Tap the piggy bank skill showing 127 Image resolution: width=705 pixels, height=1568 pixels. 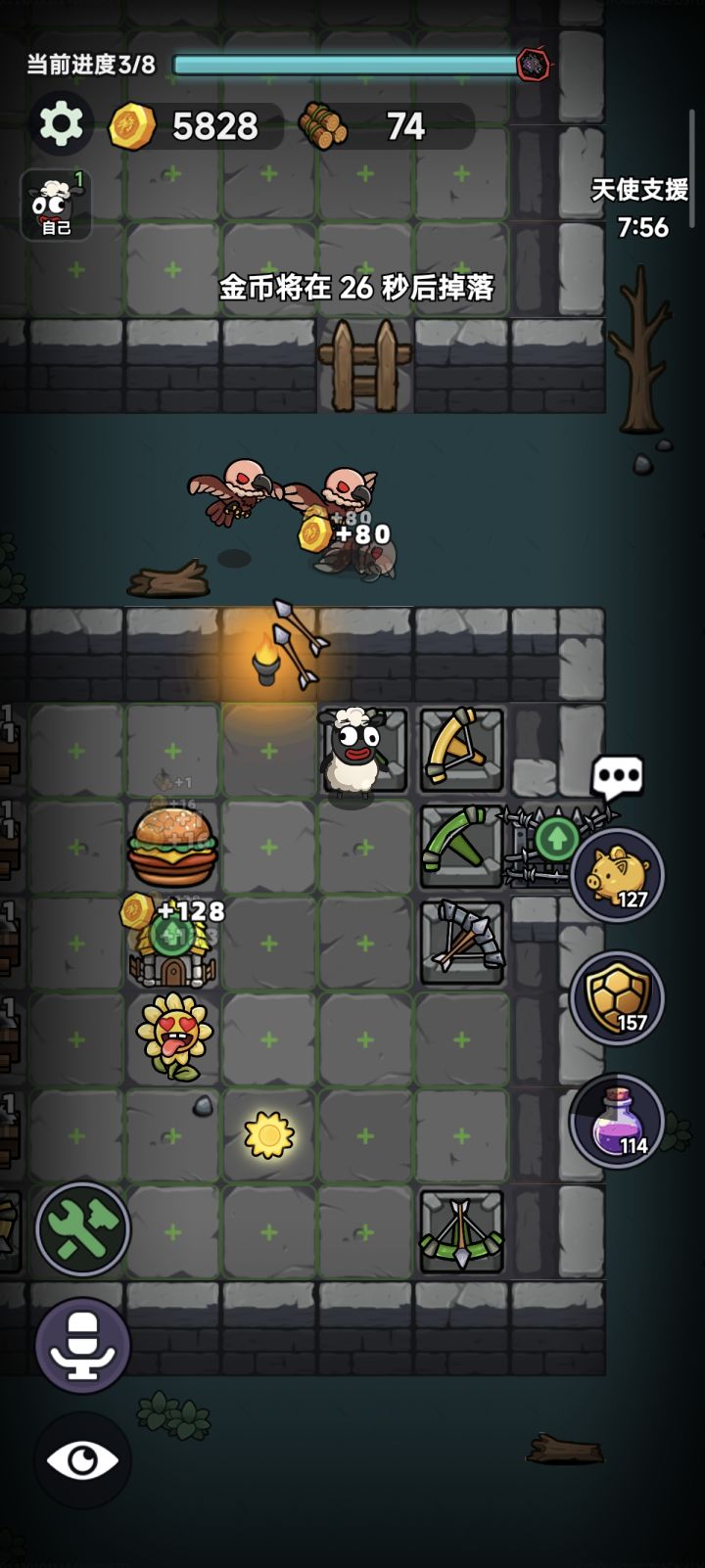click(x=617, y=874)
